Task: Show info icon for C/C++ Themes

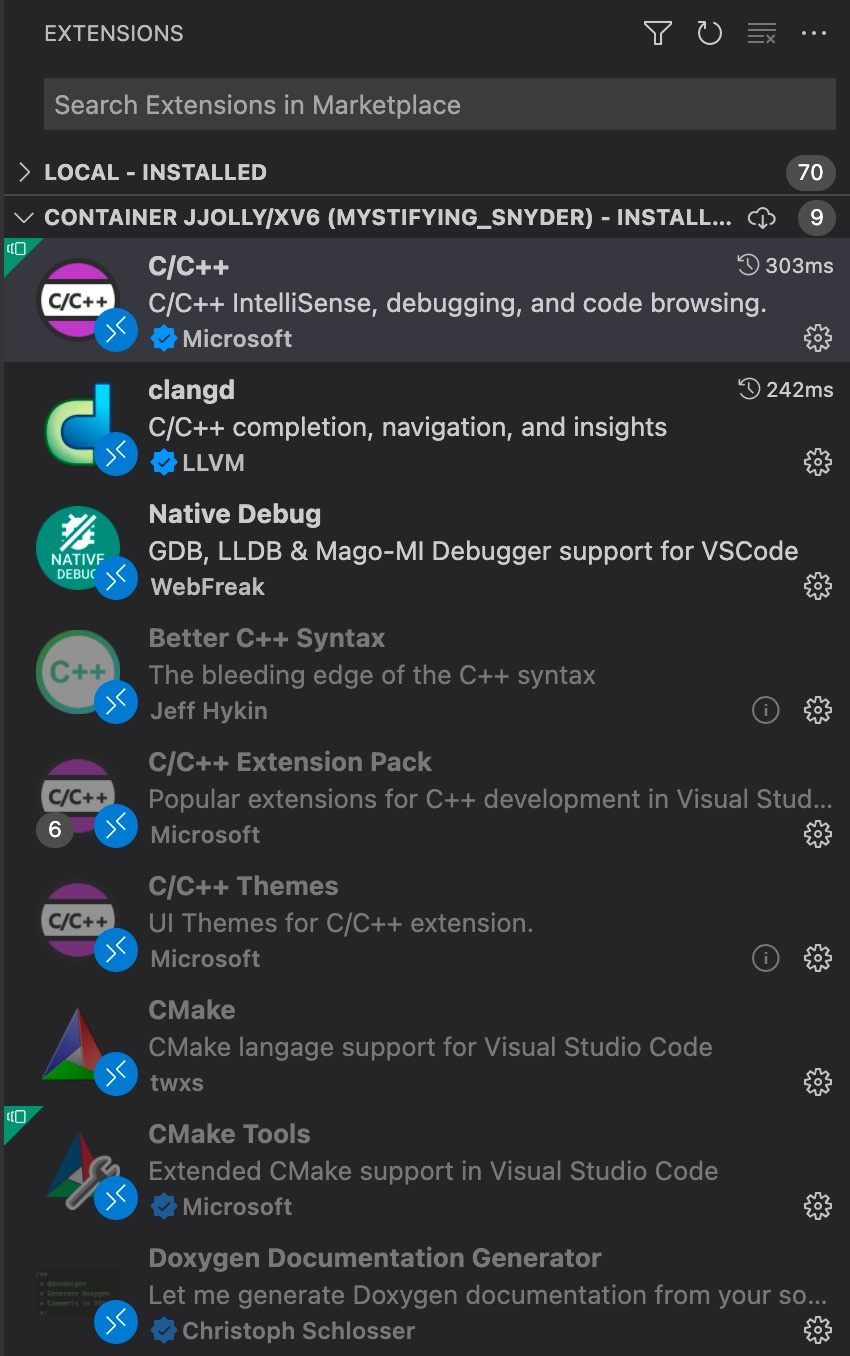Action: click(765, 958)
